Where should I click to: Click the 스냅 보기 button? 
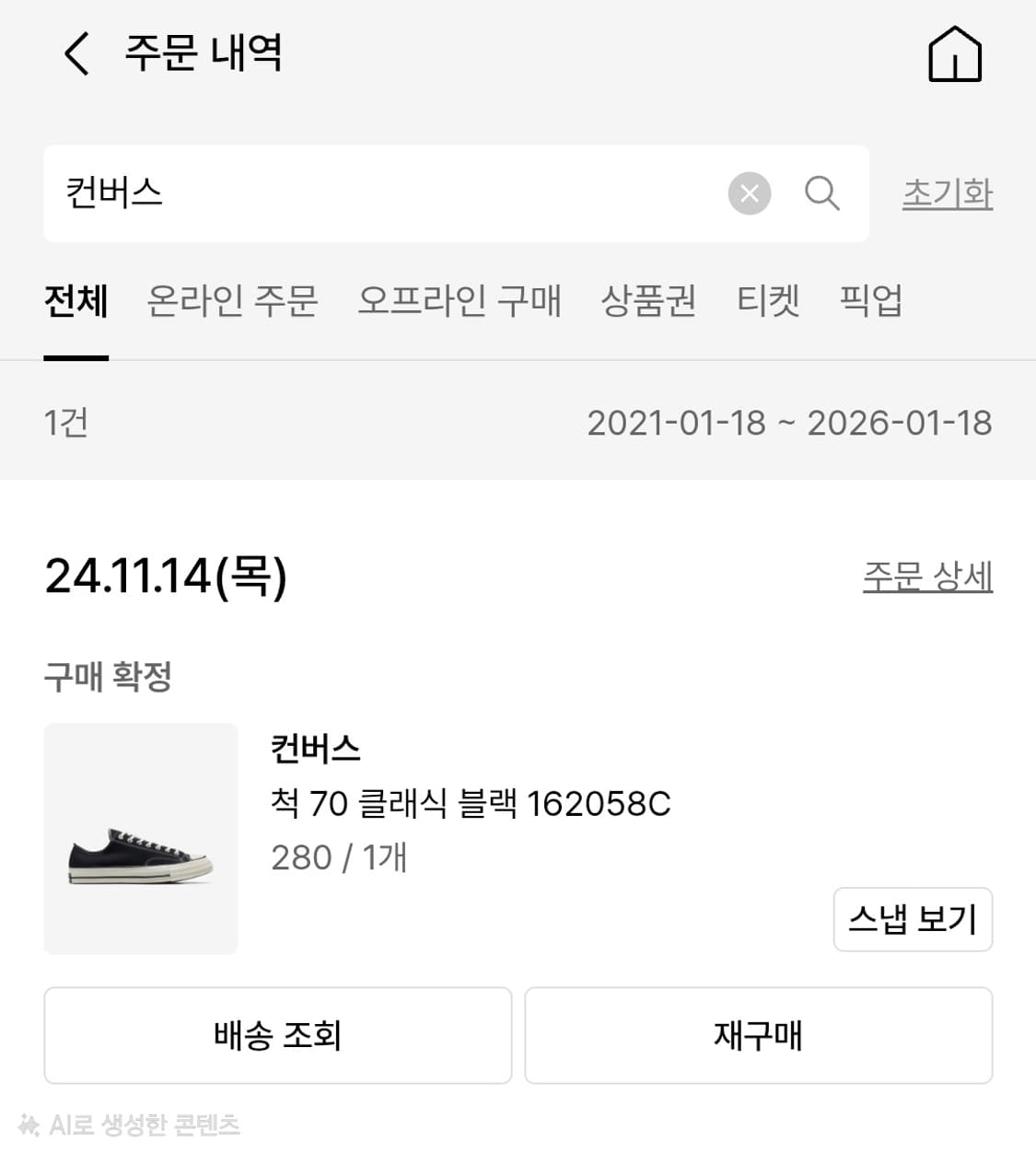(912, 919)
